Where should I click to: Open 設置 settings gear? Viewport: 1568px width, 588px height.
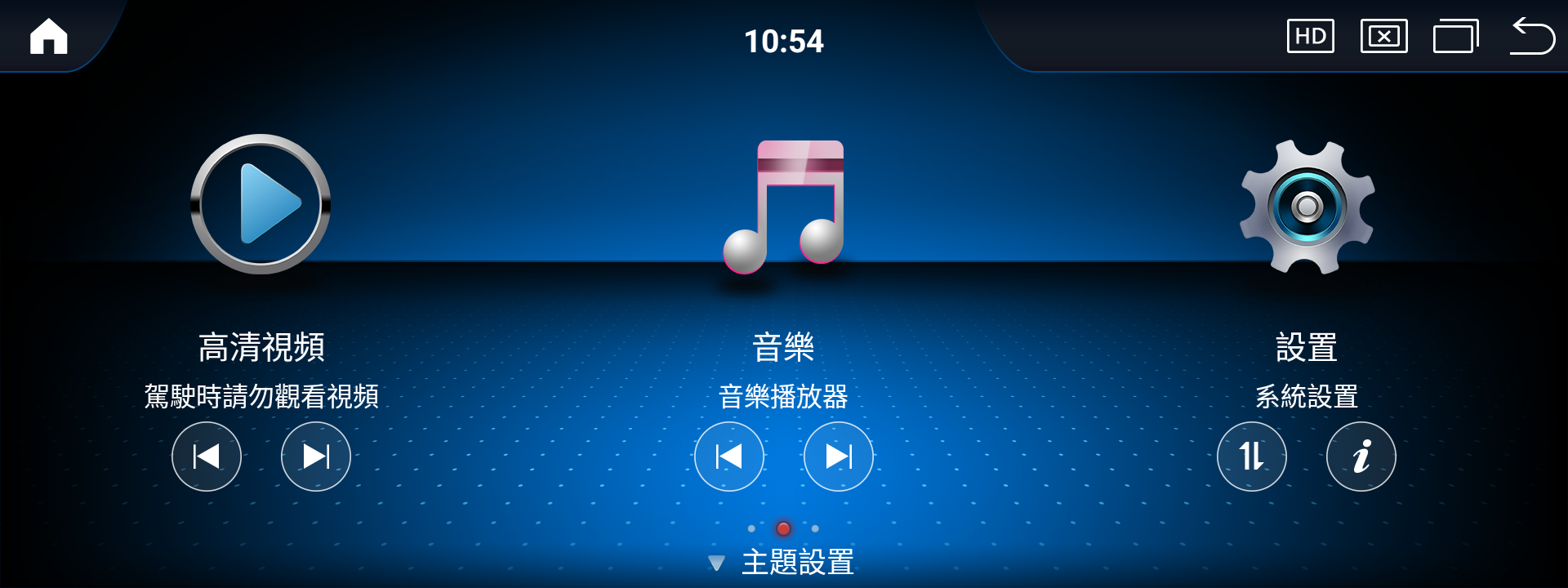pyautogui.click(x=1307, y=207)
